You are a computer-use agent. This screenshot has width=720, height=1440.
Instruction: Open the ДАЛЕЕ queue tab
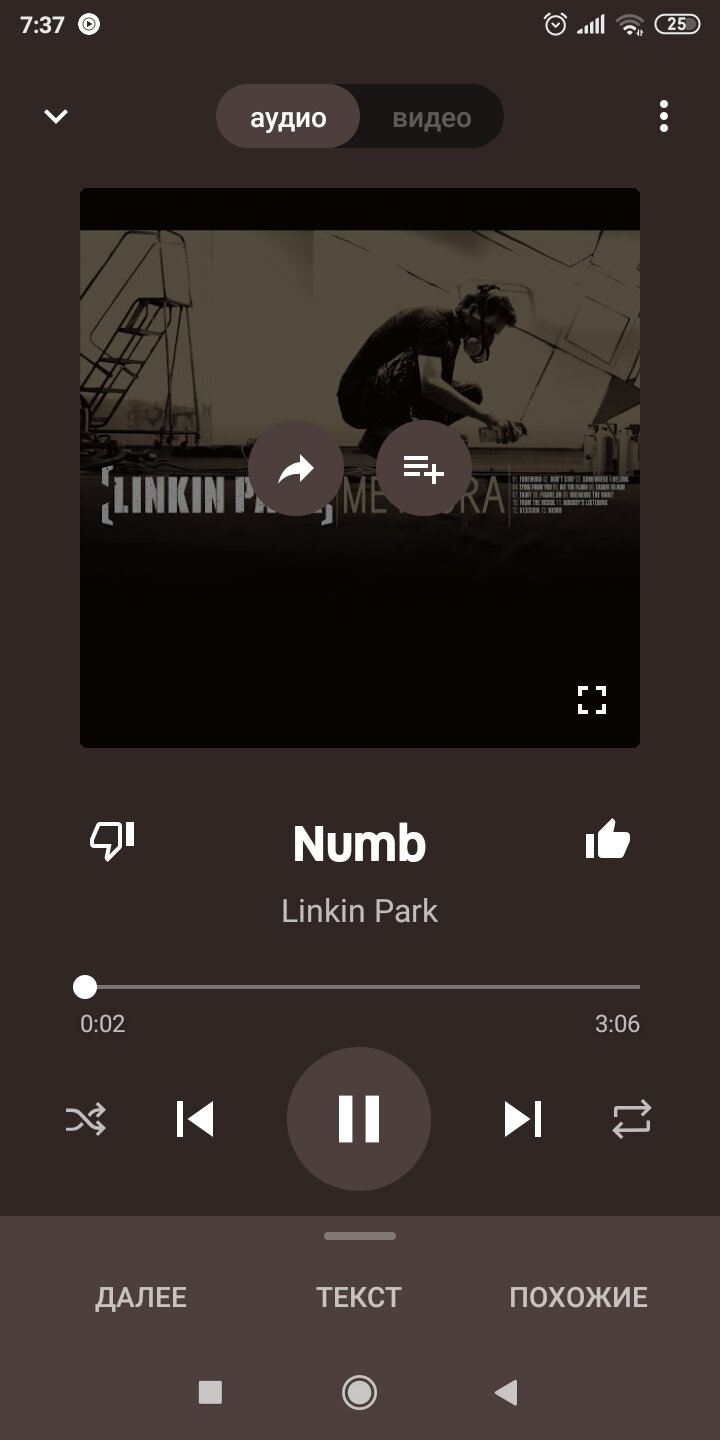[141, 1298]
